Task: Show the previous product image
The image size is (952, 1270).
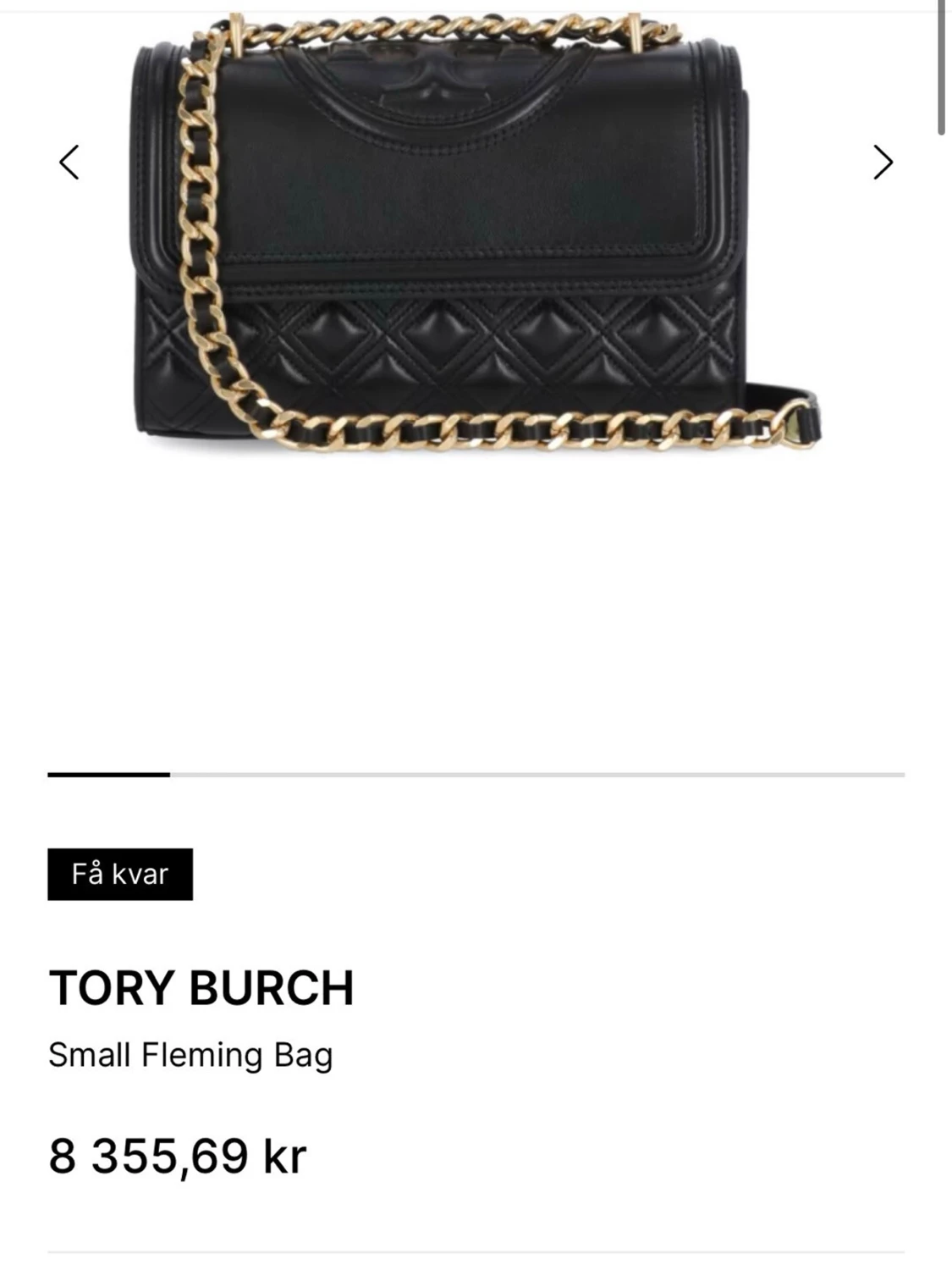Action: point(69,163)
